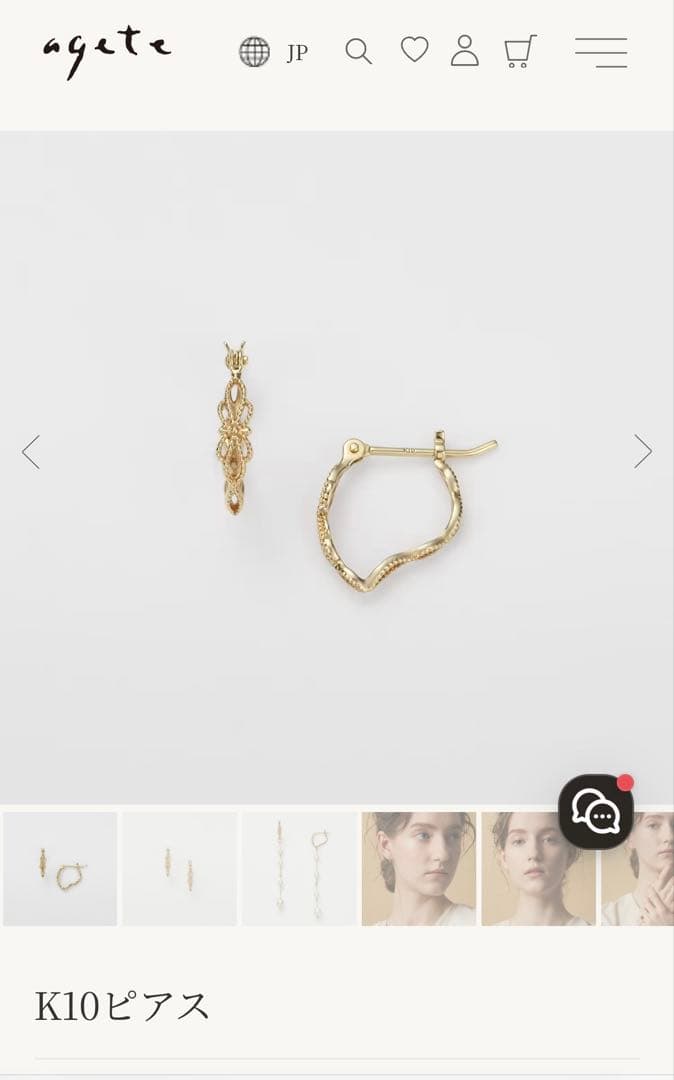Viewport: 674px width, 1080px height.
Task: Open the hamburger menu
Action: pyautogui.click(x=601, y=52)
